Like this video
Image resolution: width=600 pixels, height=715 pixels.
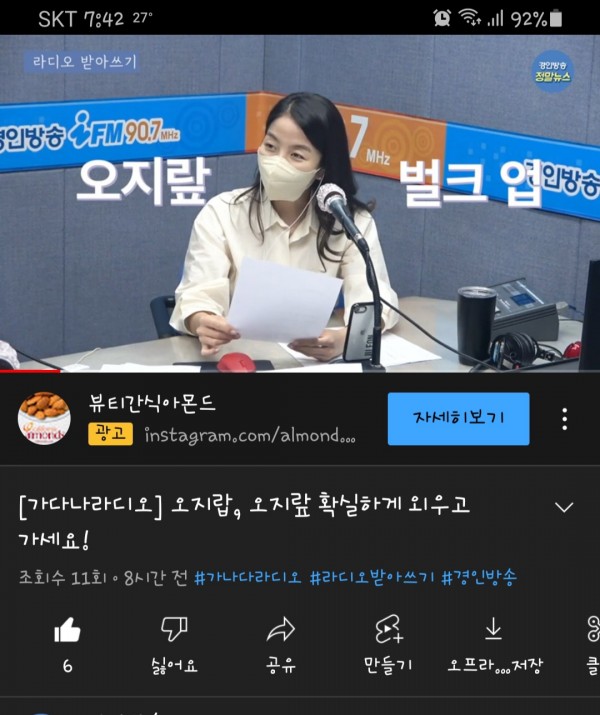pos(67,630)
